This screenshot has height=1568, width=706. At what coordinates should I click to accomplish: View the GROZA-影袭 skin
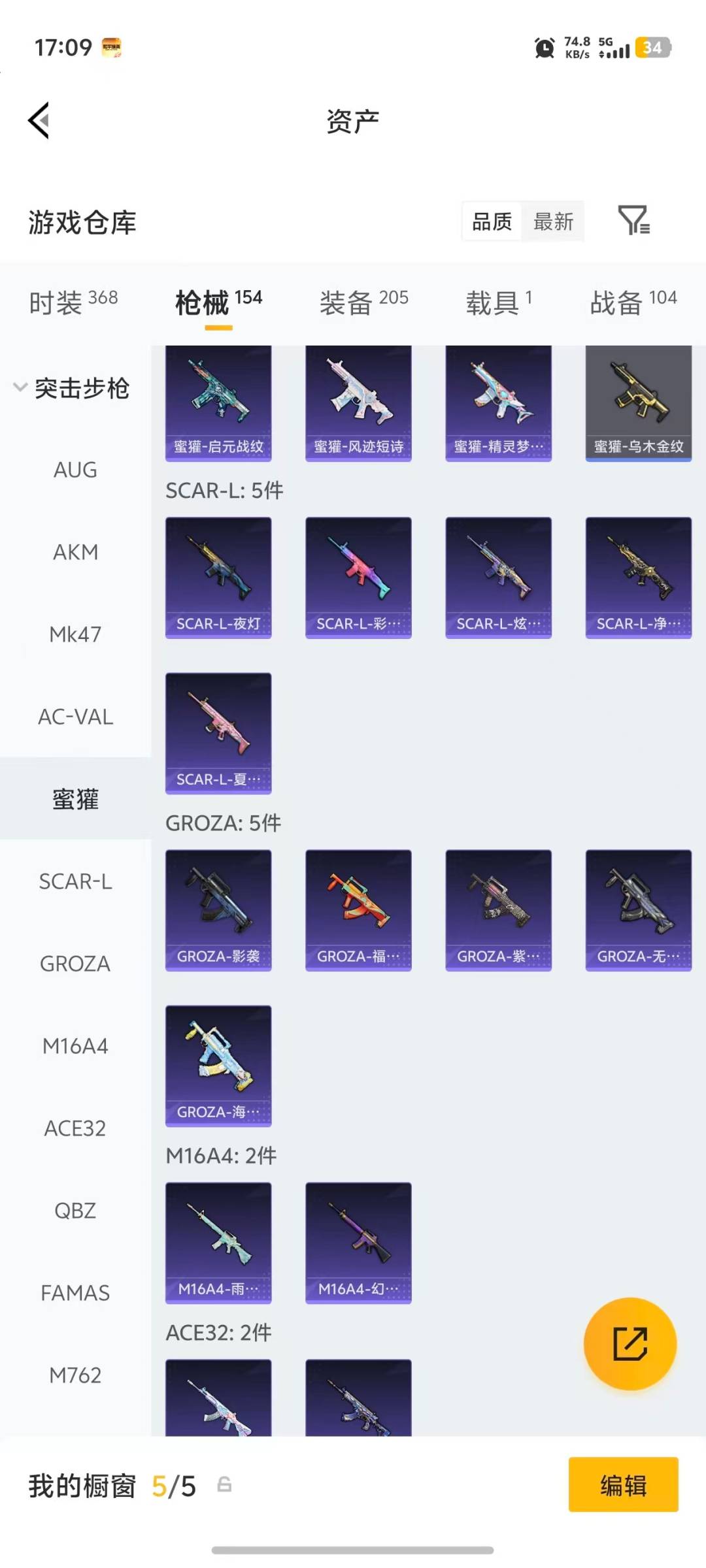coord(218,910)
